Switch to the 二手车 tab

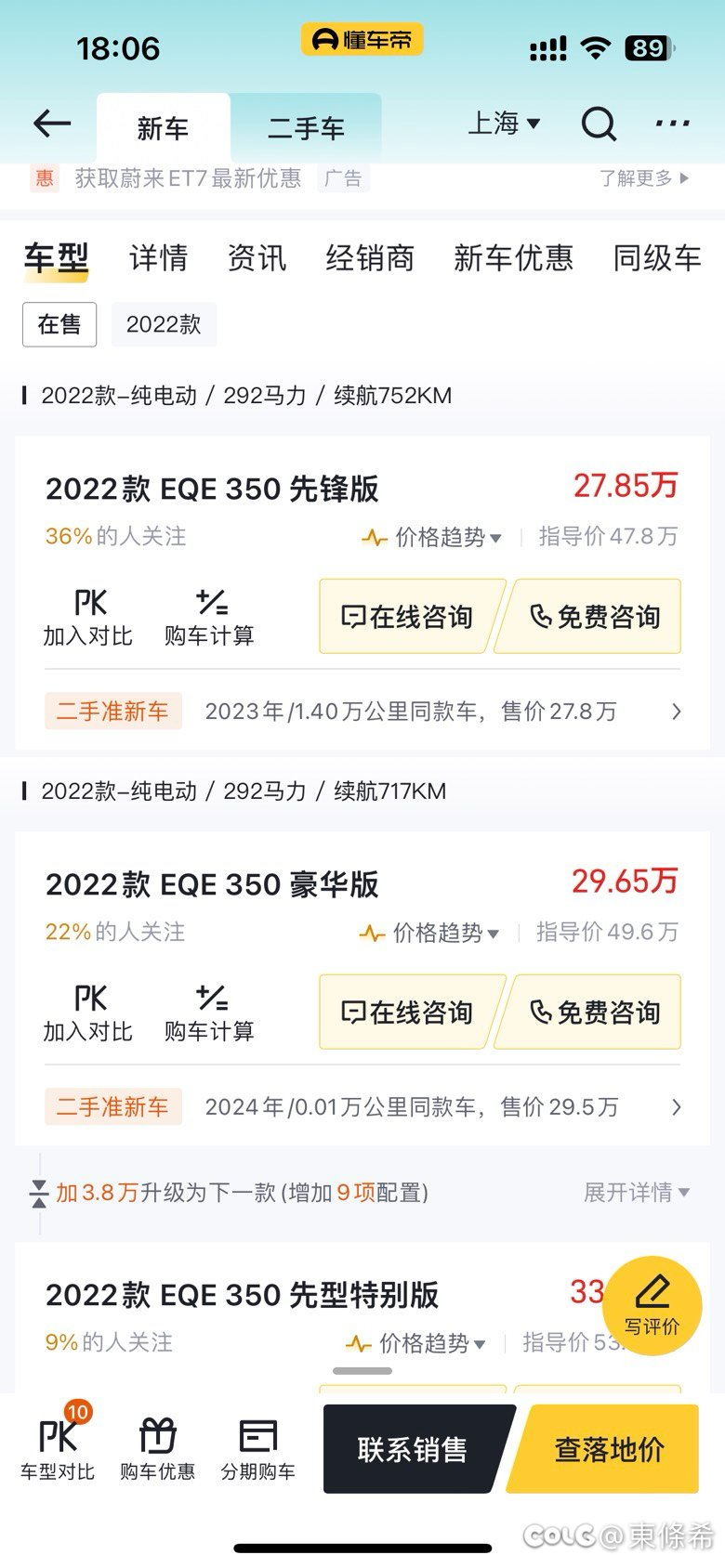[x=306, y=128]
